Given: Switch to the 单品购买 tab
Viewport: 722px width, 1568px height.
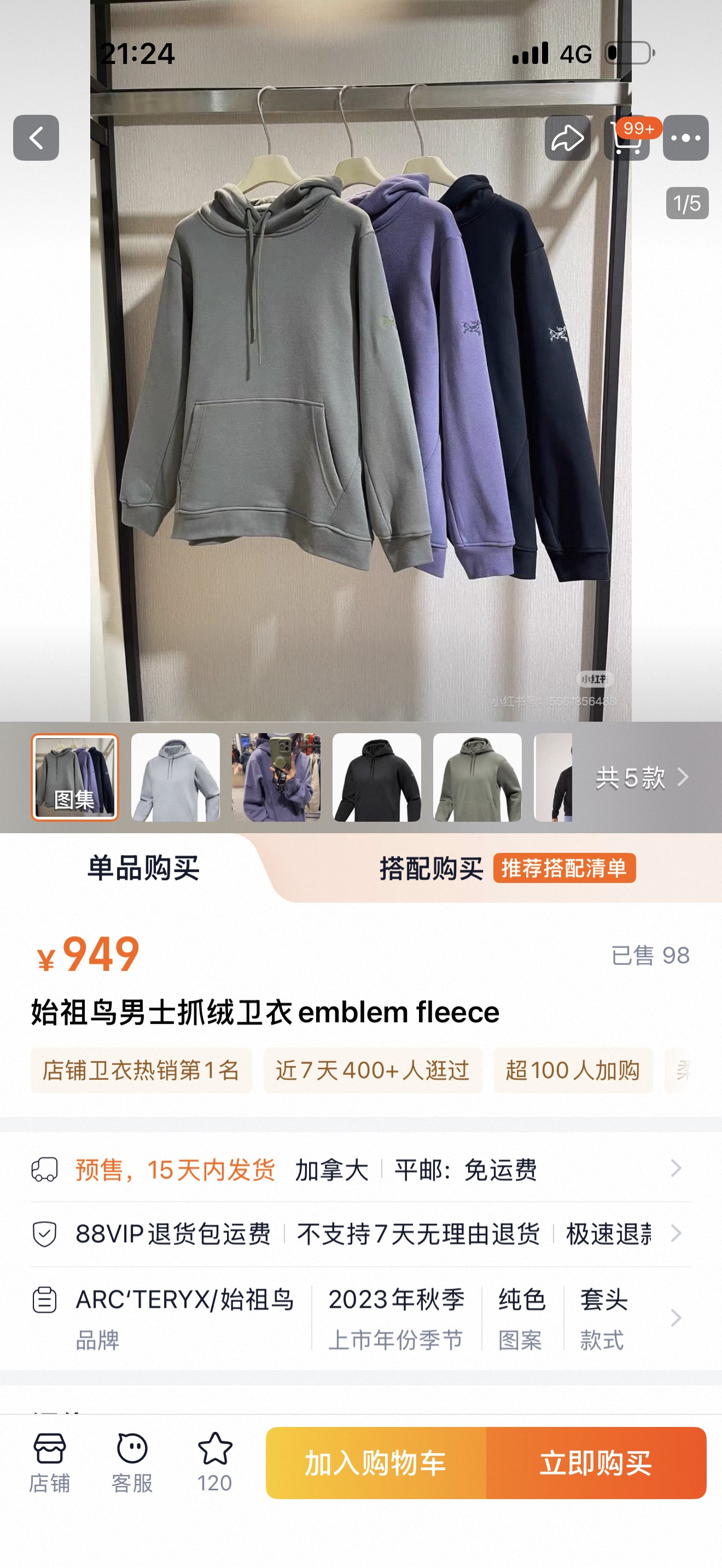Looking at the screenshot, I should tap(143, 868).
